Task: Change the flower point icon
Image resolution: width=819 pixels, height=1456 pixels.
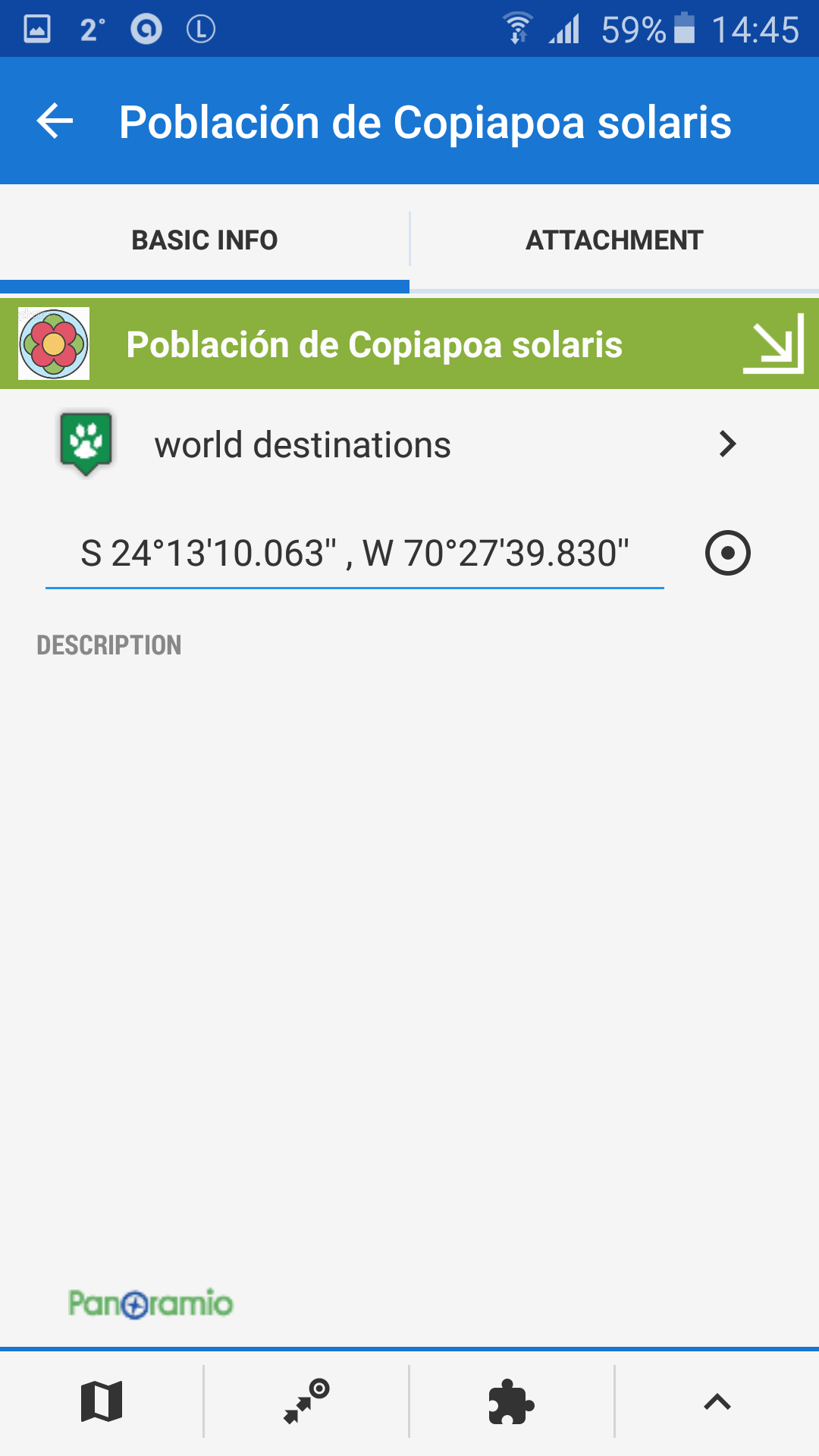Action: 54,344
